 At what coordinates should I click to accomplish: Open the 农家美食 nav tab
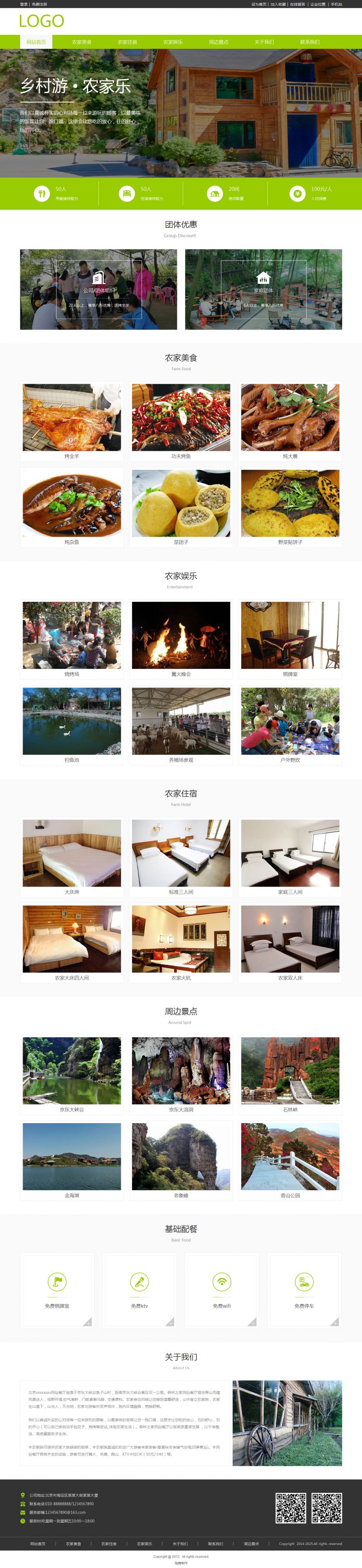[81, 42]
